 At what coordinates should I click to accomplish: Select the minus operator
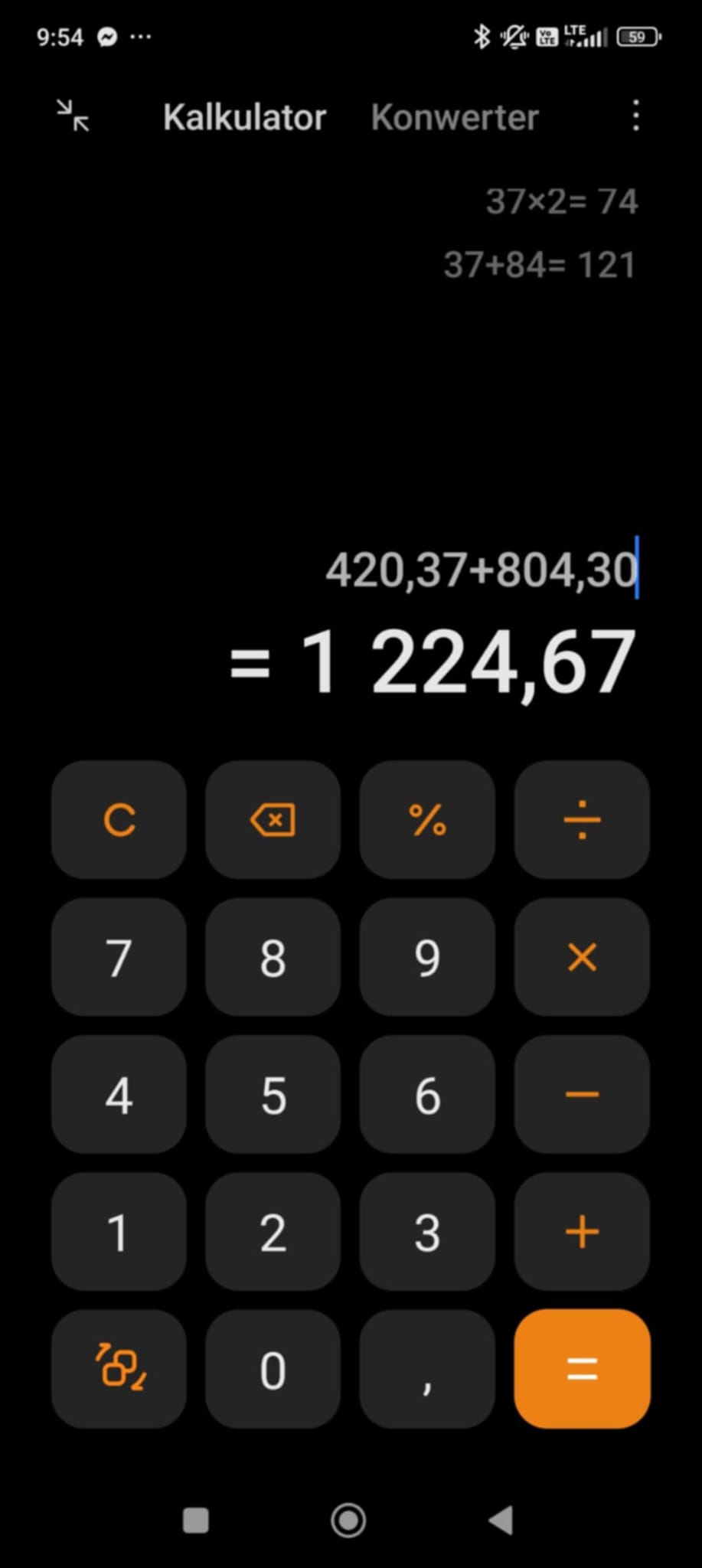[582, 1094]
